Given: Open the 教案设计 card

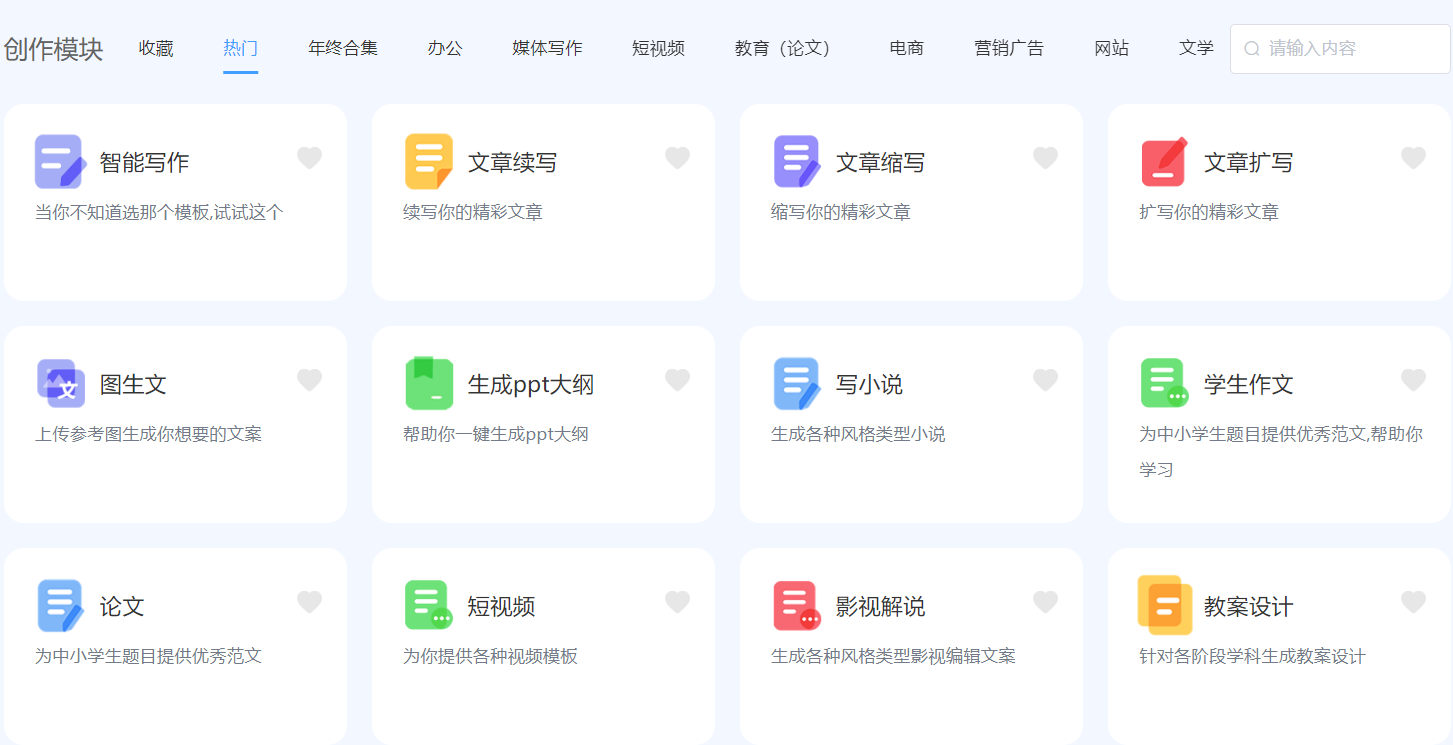Looking at the screenshot, I should [1279, 646].
